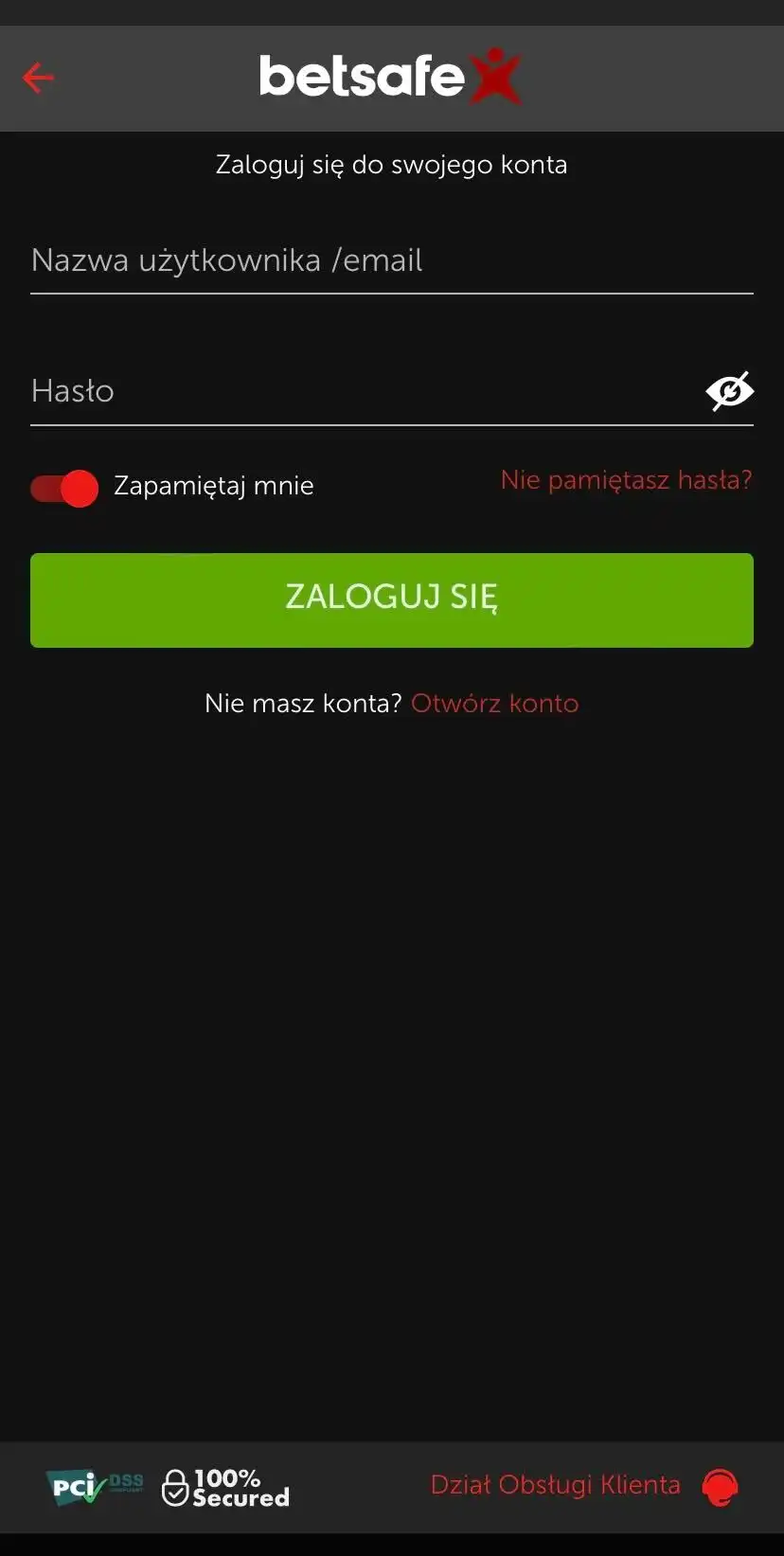Turn off the Zapamiętaj mnie switch
This screenshot has height=1556, width=784.
(x=64, y=488)
